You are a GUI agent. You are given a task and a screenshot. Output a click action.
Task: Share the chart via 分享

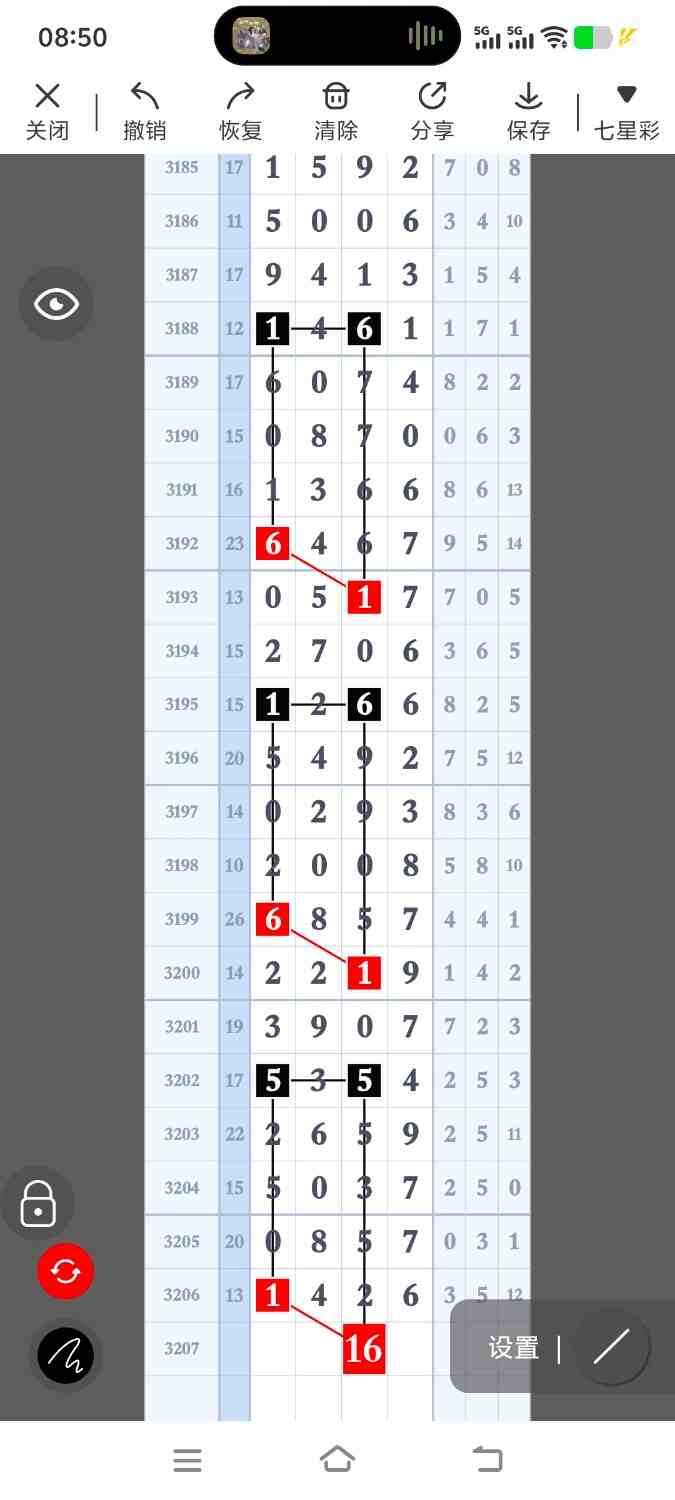[x=432, y=111]
